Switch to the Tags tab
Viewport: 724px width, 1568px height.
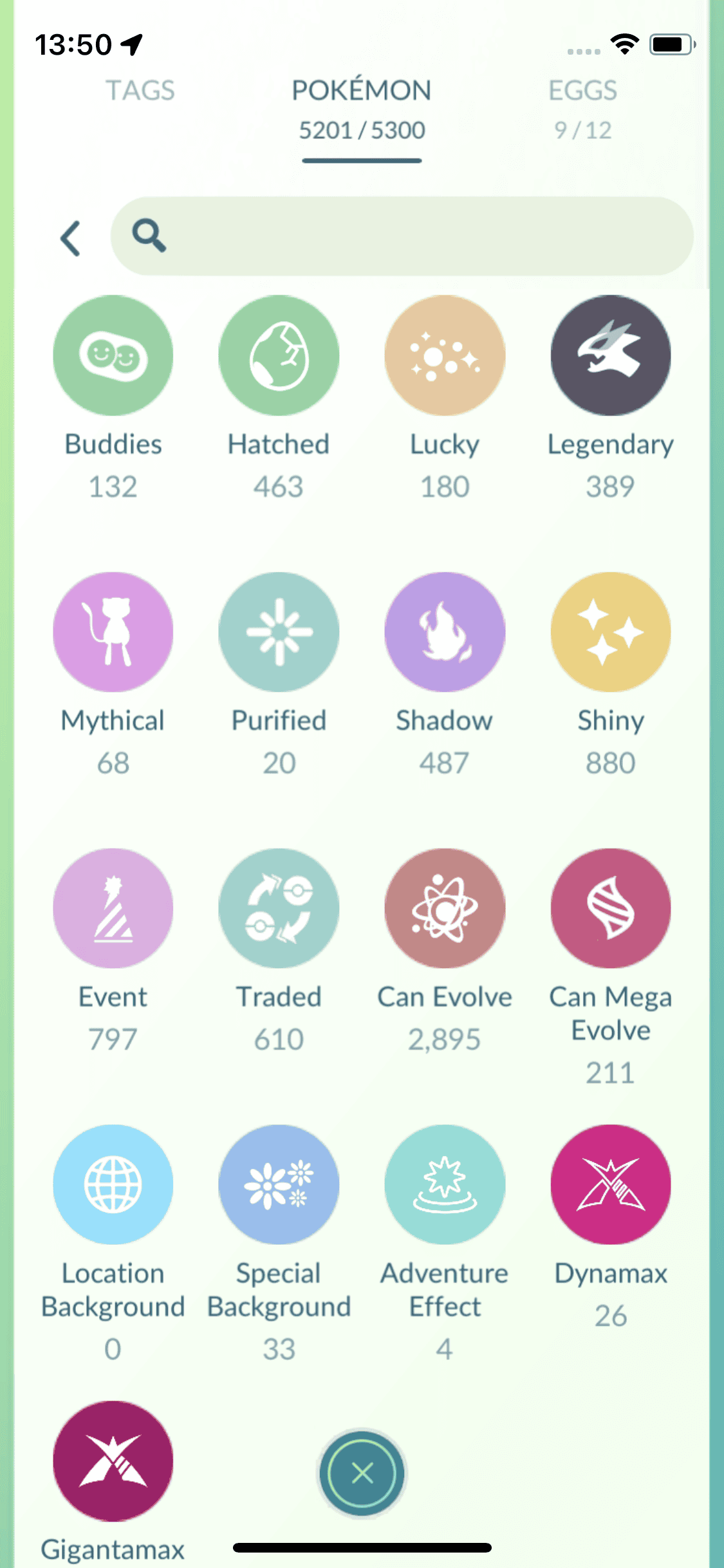(140, 91)
